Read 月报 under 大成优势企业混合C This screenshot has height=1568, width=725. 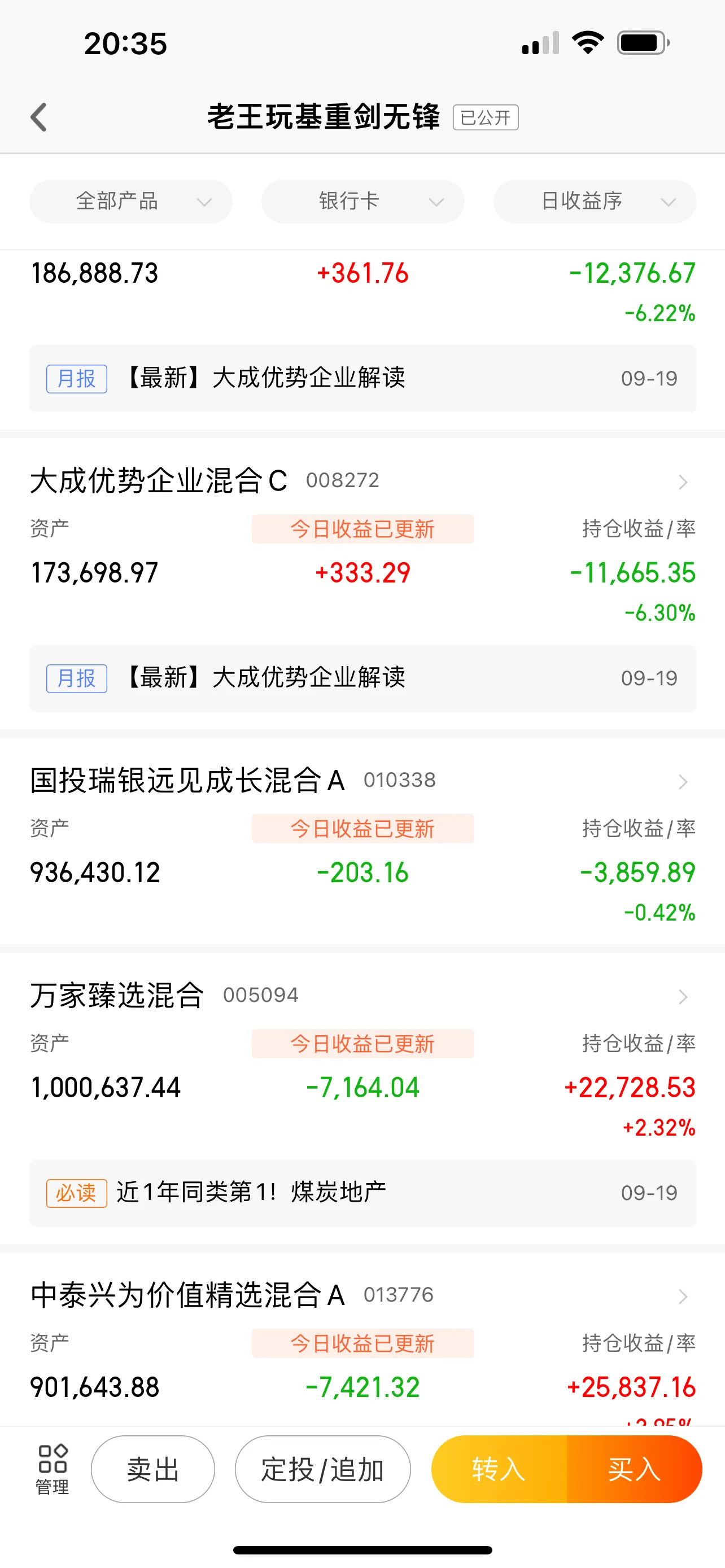point(363,678)
